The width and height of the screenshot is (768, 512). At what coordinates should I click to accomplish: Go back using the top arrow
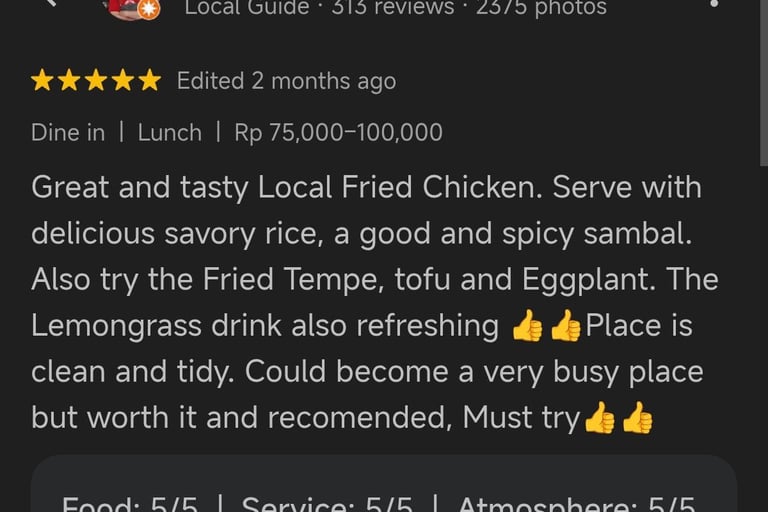[x=51, y=3]
